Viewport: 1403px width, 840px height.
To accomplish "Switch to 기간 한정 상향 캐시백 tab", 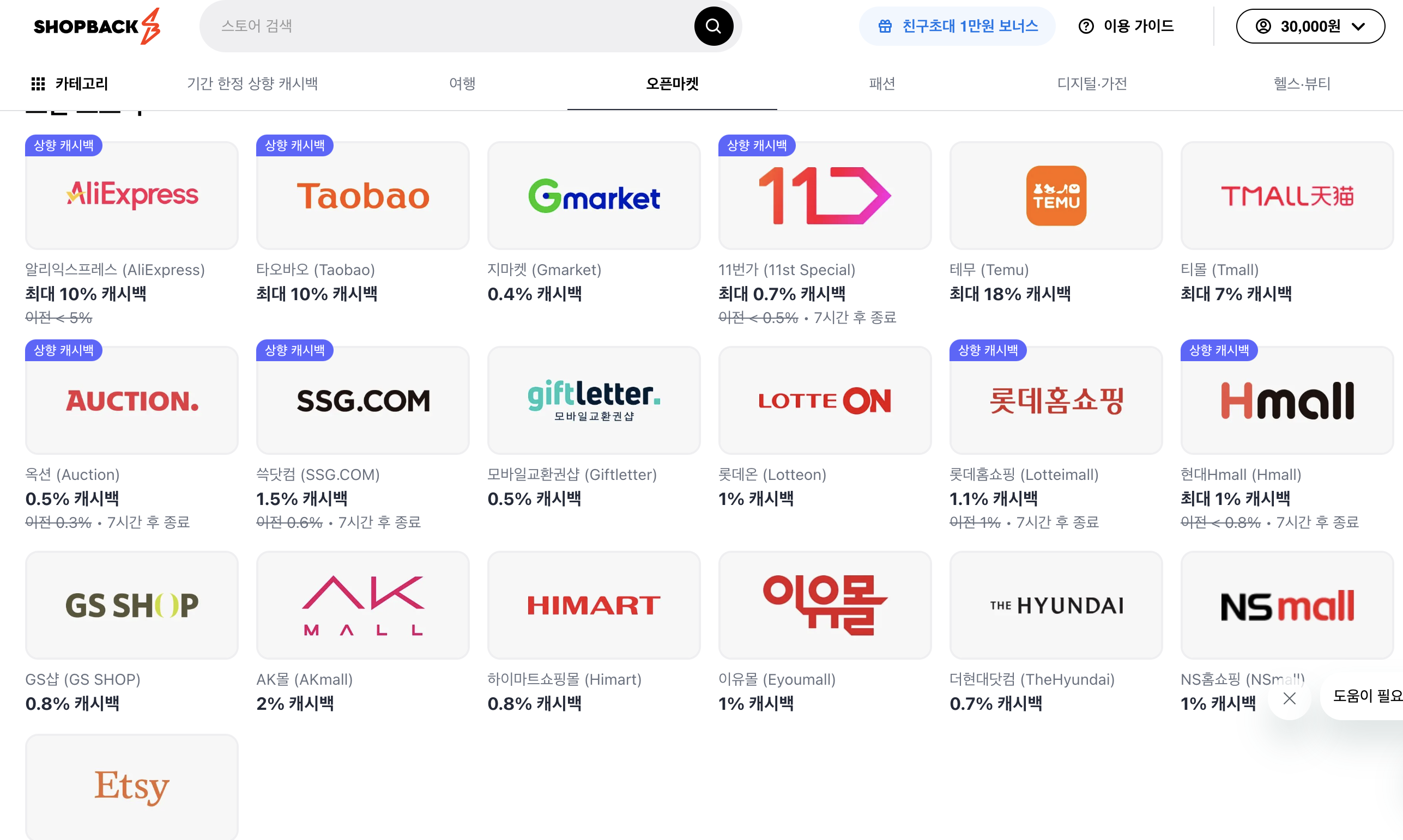I will (252, 84).
